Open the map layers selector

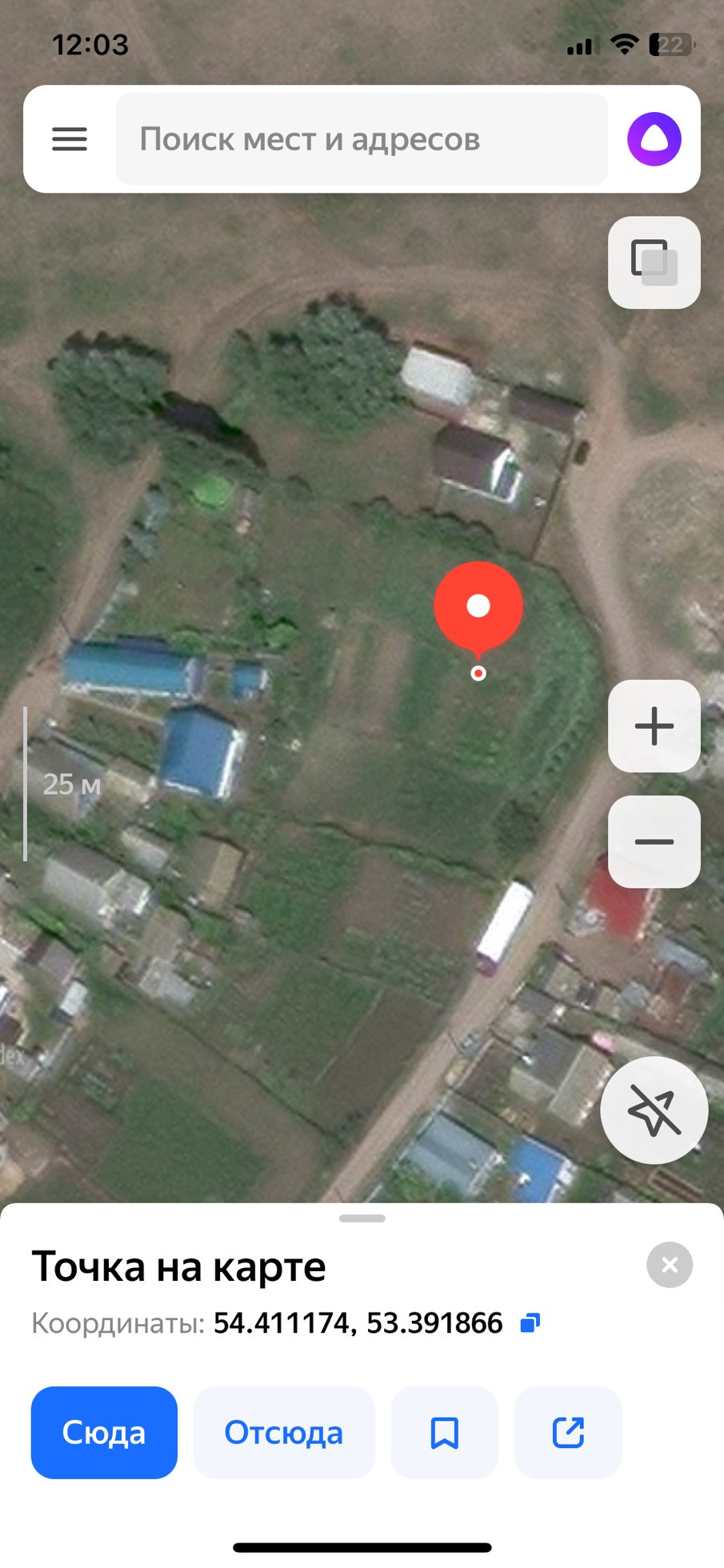pyautogui.click(x=654, y=262)
